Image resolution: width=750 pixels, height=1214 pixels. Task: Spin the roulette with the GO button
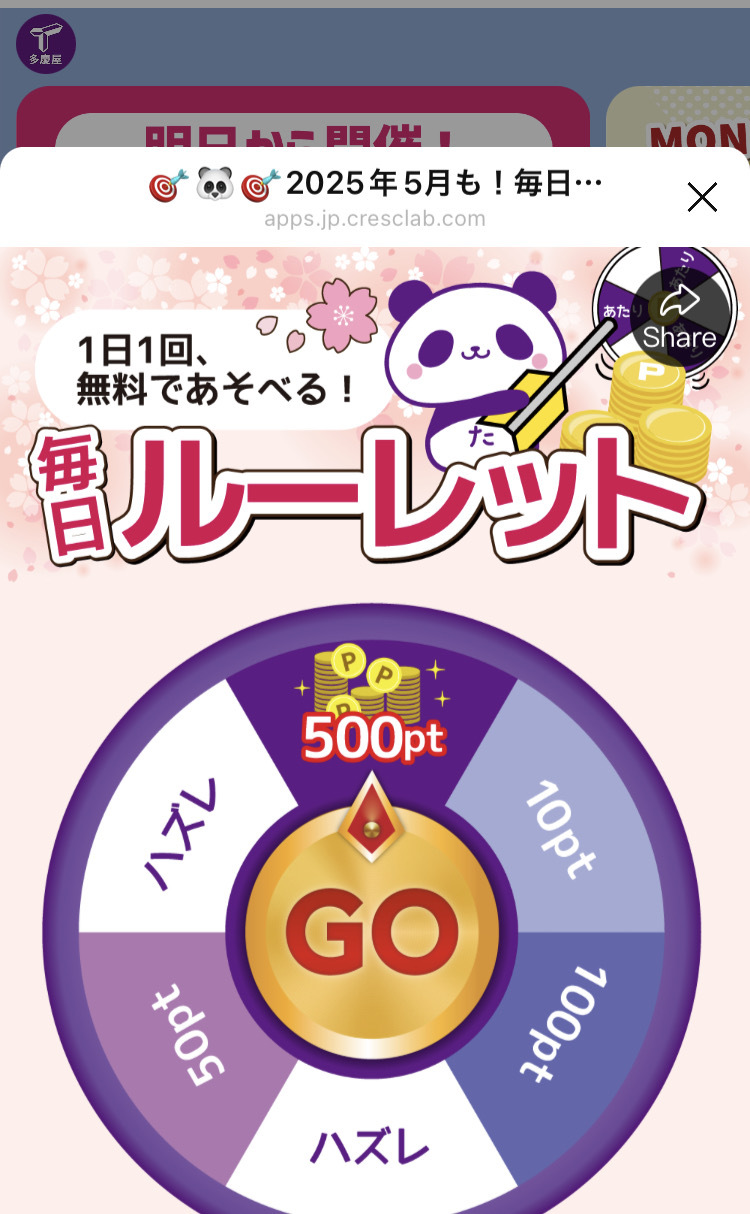coord(372,932)
